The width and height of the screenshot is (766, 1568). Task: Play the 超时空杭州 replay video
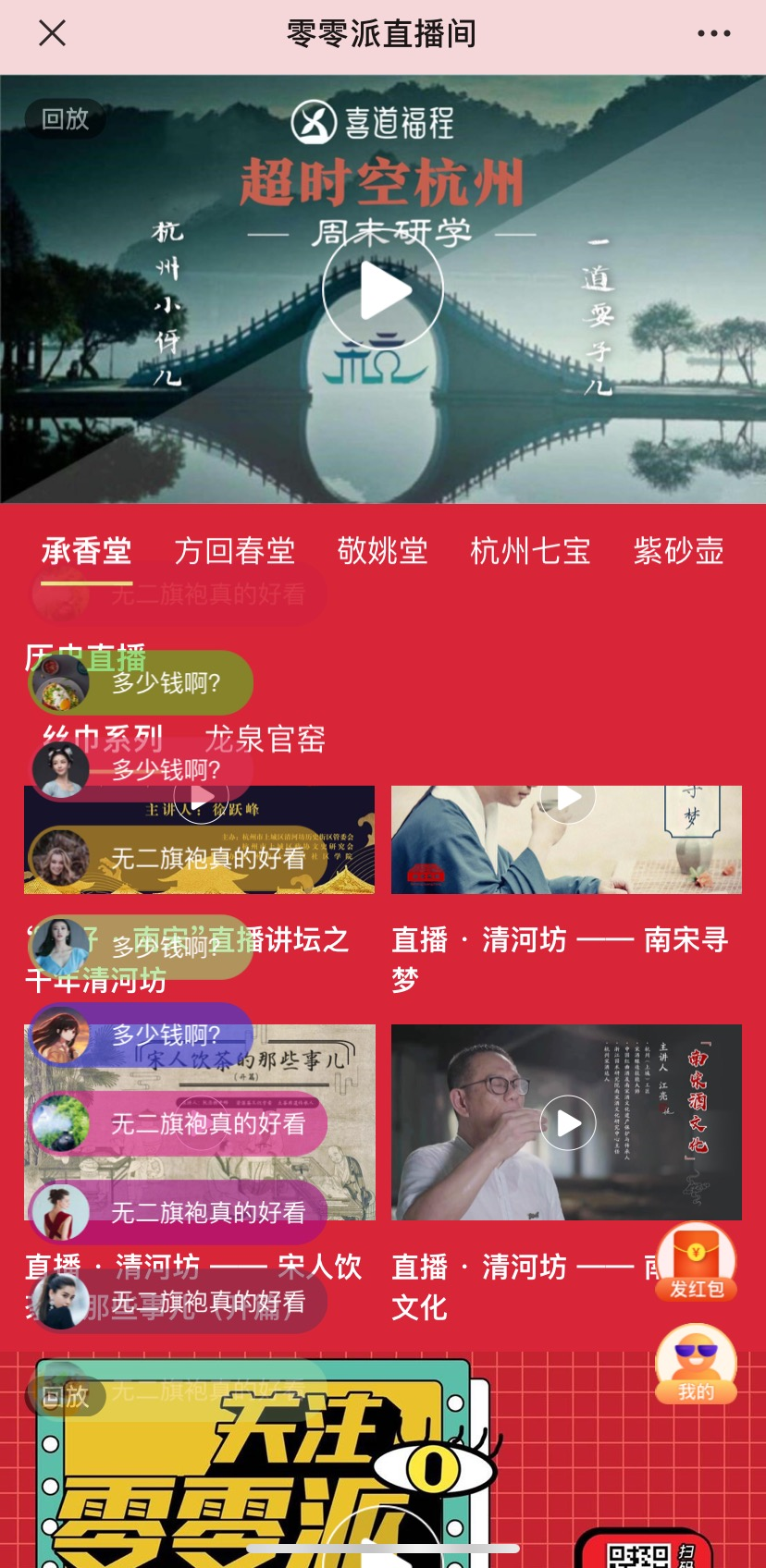[382, 290]
